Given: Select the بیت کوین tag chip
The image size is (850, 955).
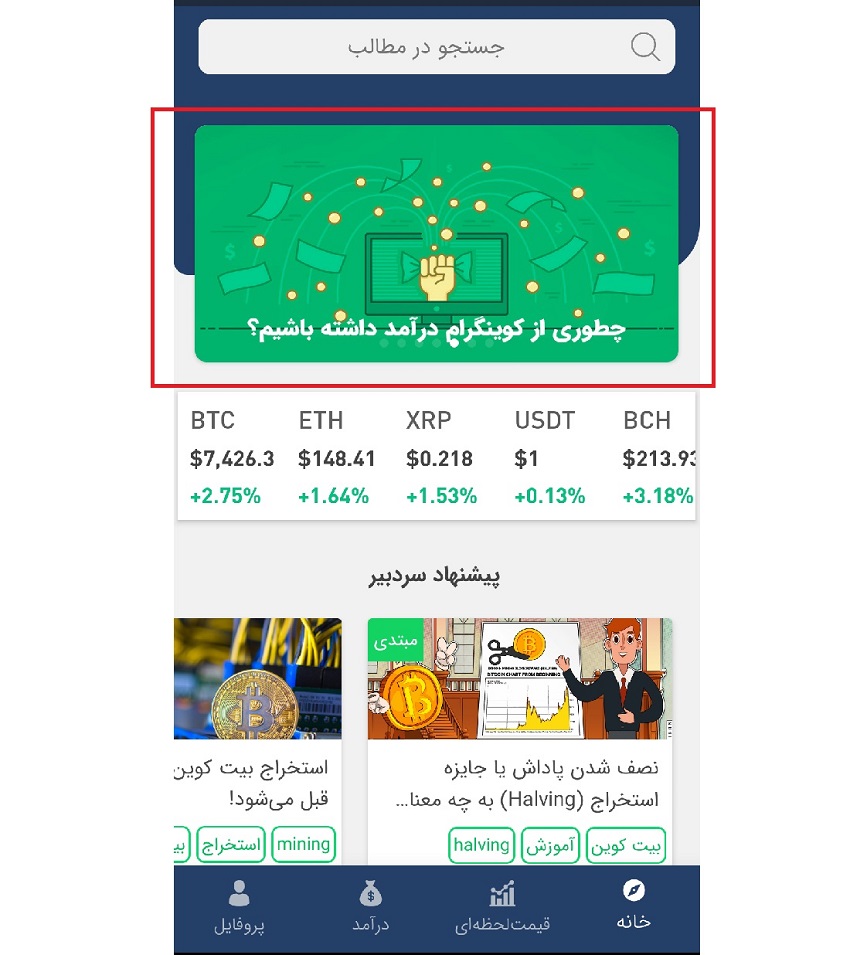Looking at the screenshot, I should 626,845.
